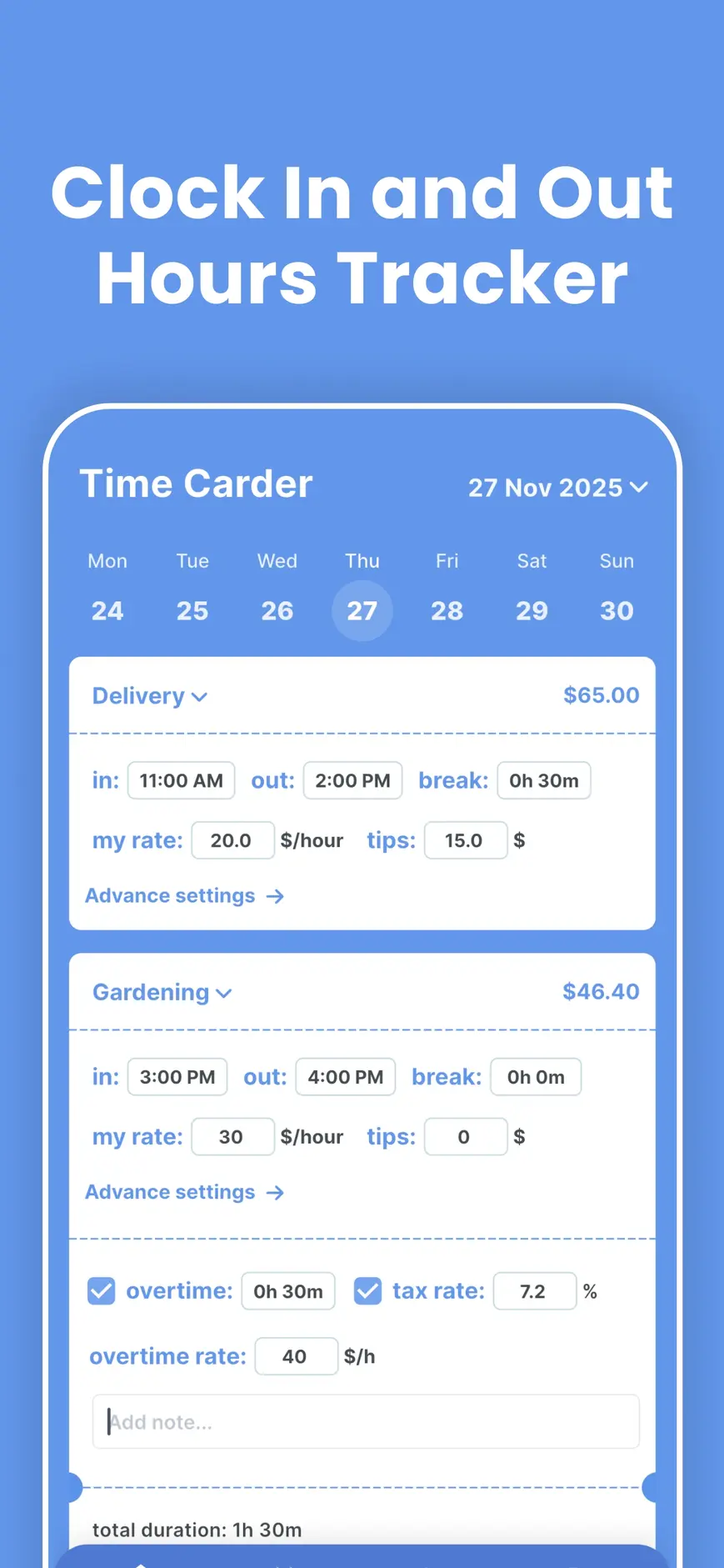The image size is (724, 1568).
Task: Disable the overtime checkbox
Action: (101, 1290)
